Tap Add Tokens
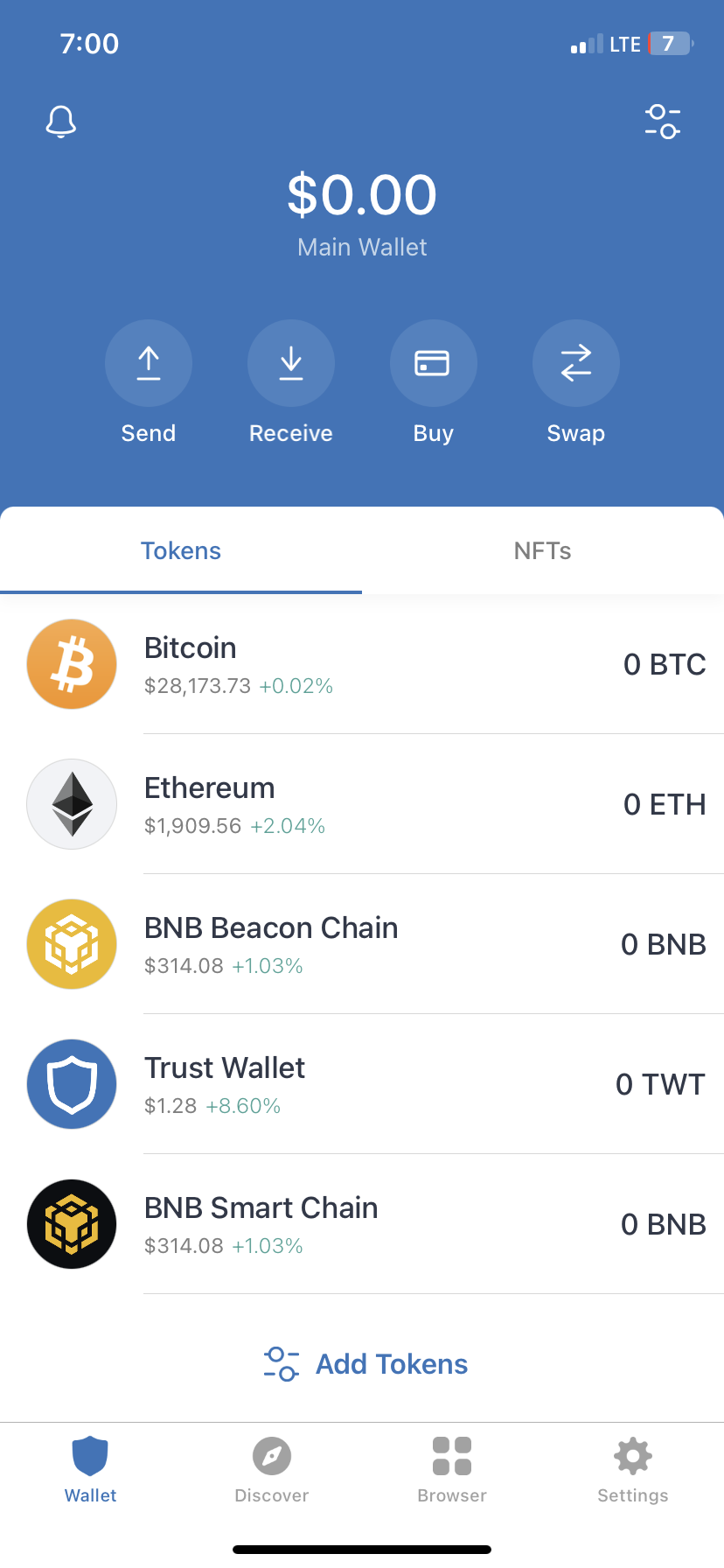 (365, 1364)
